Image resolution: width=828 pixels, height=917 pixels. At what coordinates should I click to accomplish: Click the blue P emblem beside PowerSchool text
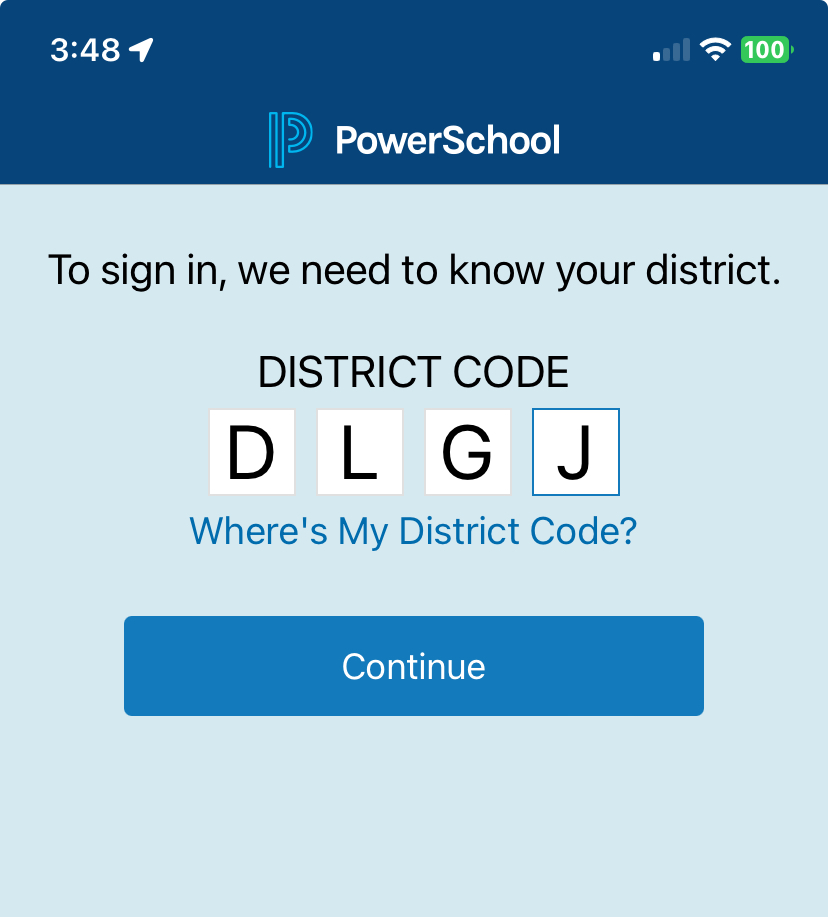[x=288, y=140]
